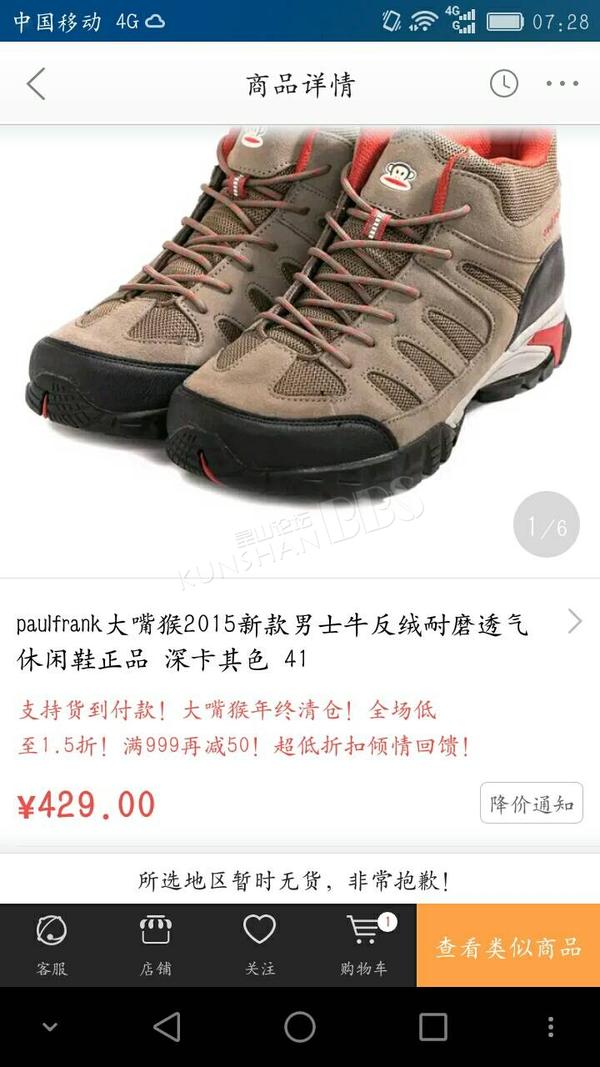Go back from the 商品详情 page

point(36,84)
